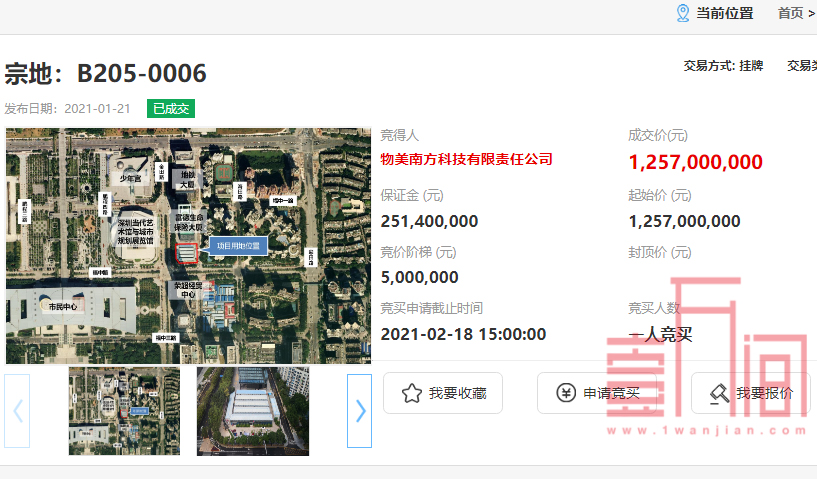Image resolution: width=817 pixels, height=479 pixels.
Task: Tap the 我要报价 button
Action: pos(752,393)
